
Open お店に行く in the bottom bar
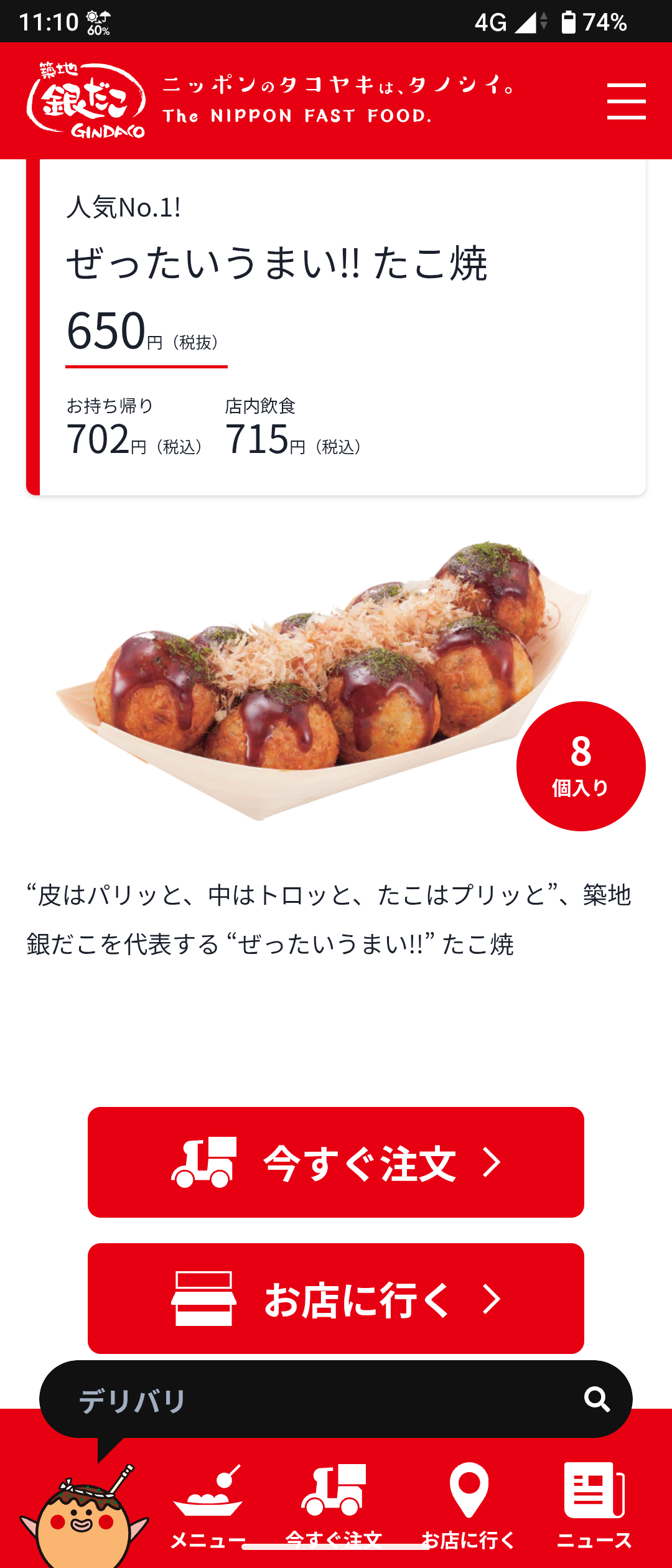[x=469, y=1506]
